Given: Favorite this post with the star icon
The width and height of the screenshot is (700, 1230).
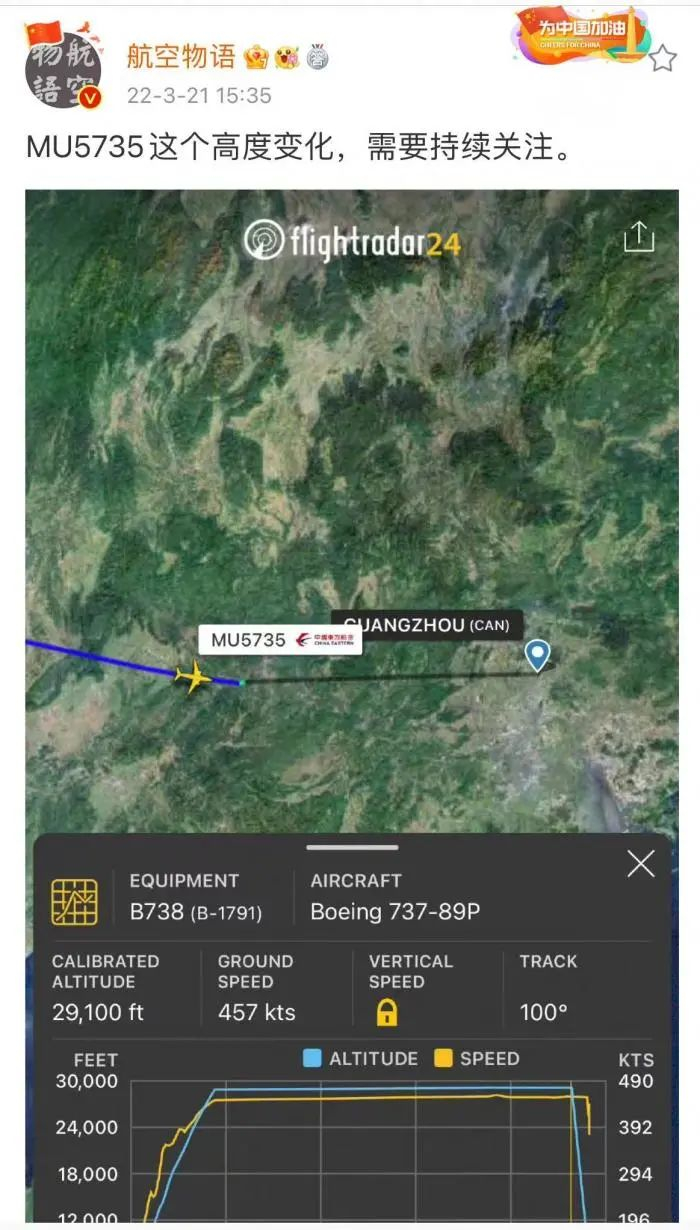Looking at the screenshot, I should point(663,59).
